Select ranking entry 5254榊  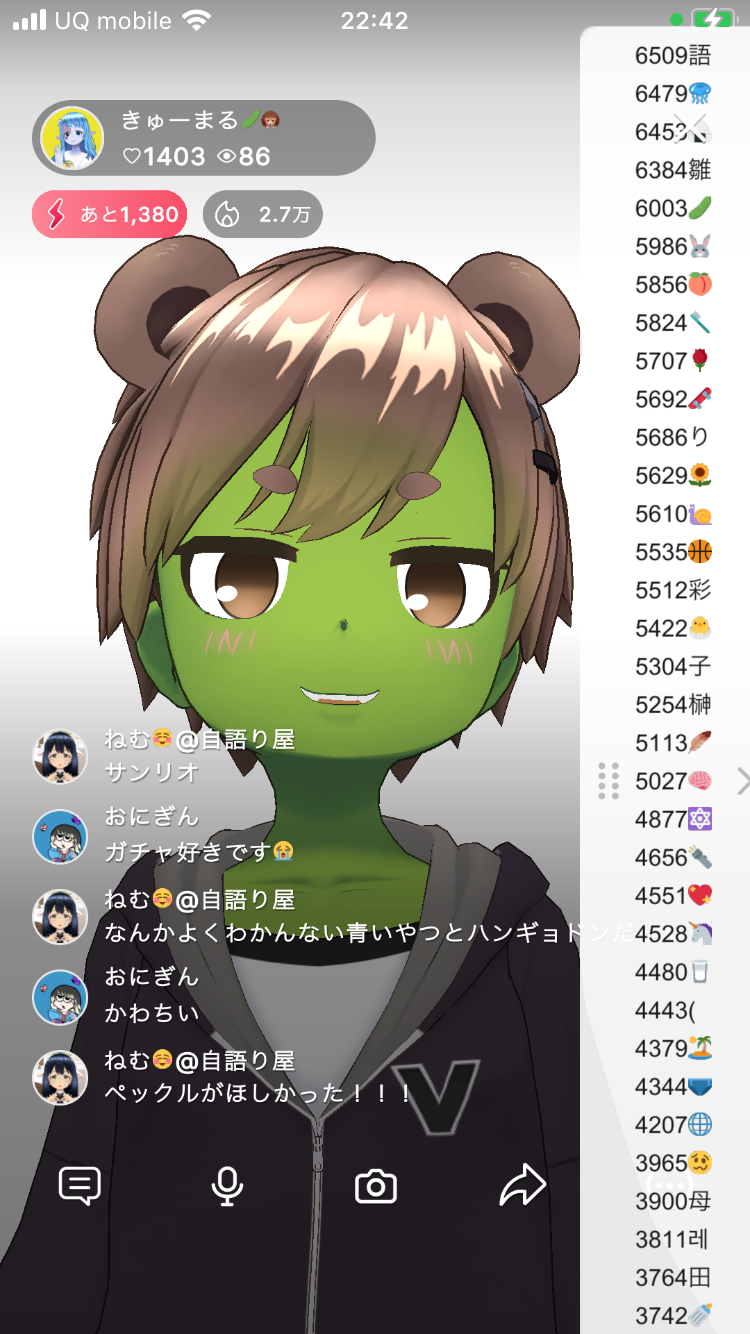pos(672,704)
